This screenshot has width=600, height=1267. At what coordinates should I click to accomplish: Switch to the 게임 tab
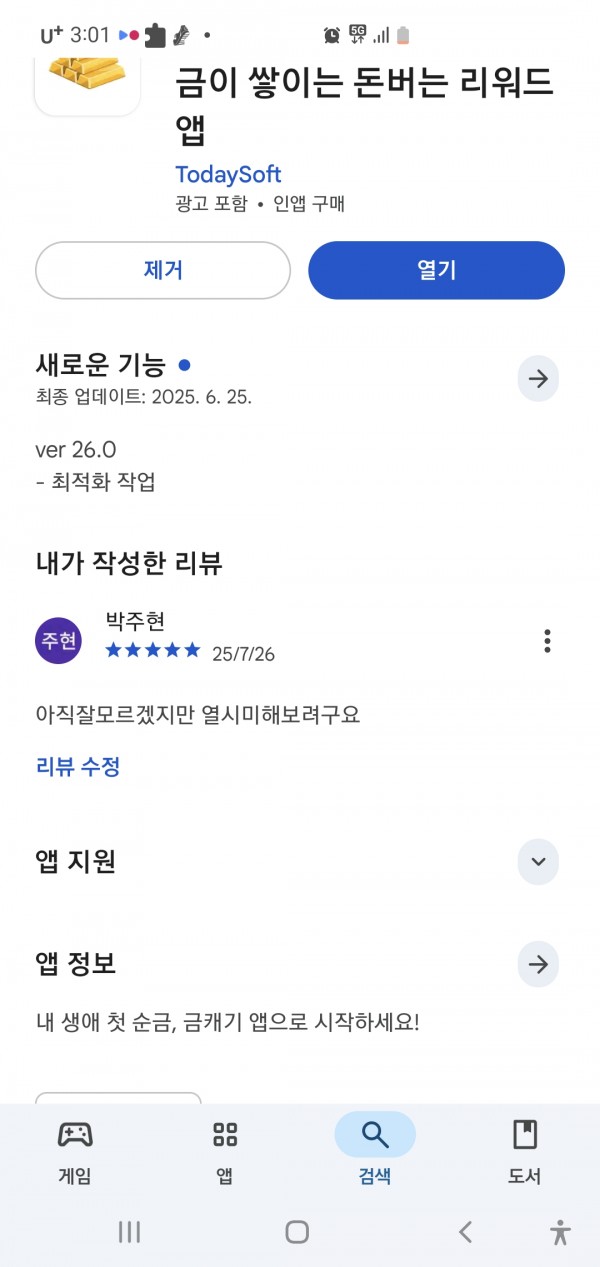pos(75,1153)
